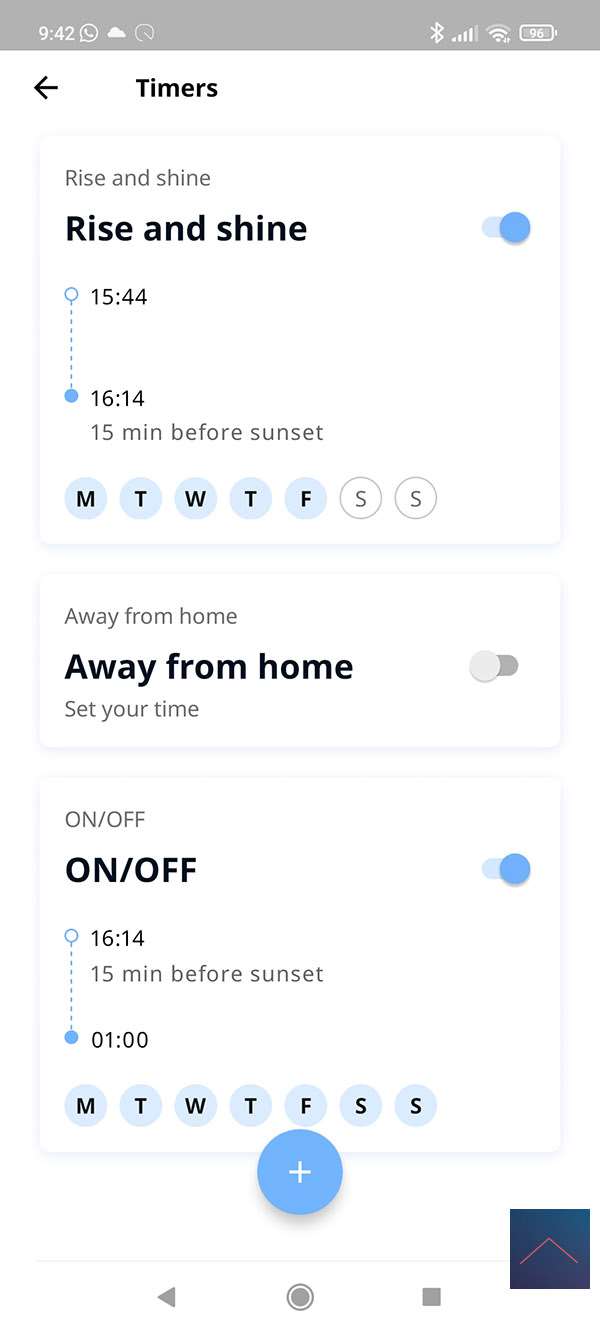Screen dimensions: 600x1333
Task: Enable first S day in Rise and shine
Action: point(360,498)
